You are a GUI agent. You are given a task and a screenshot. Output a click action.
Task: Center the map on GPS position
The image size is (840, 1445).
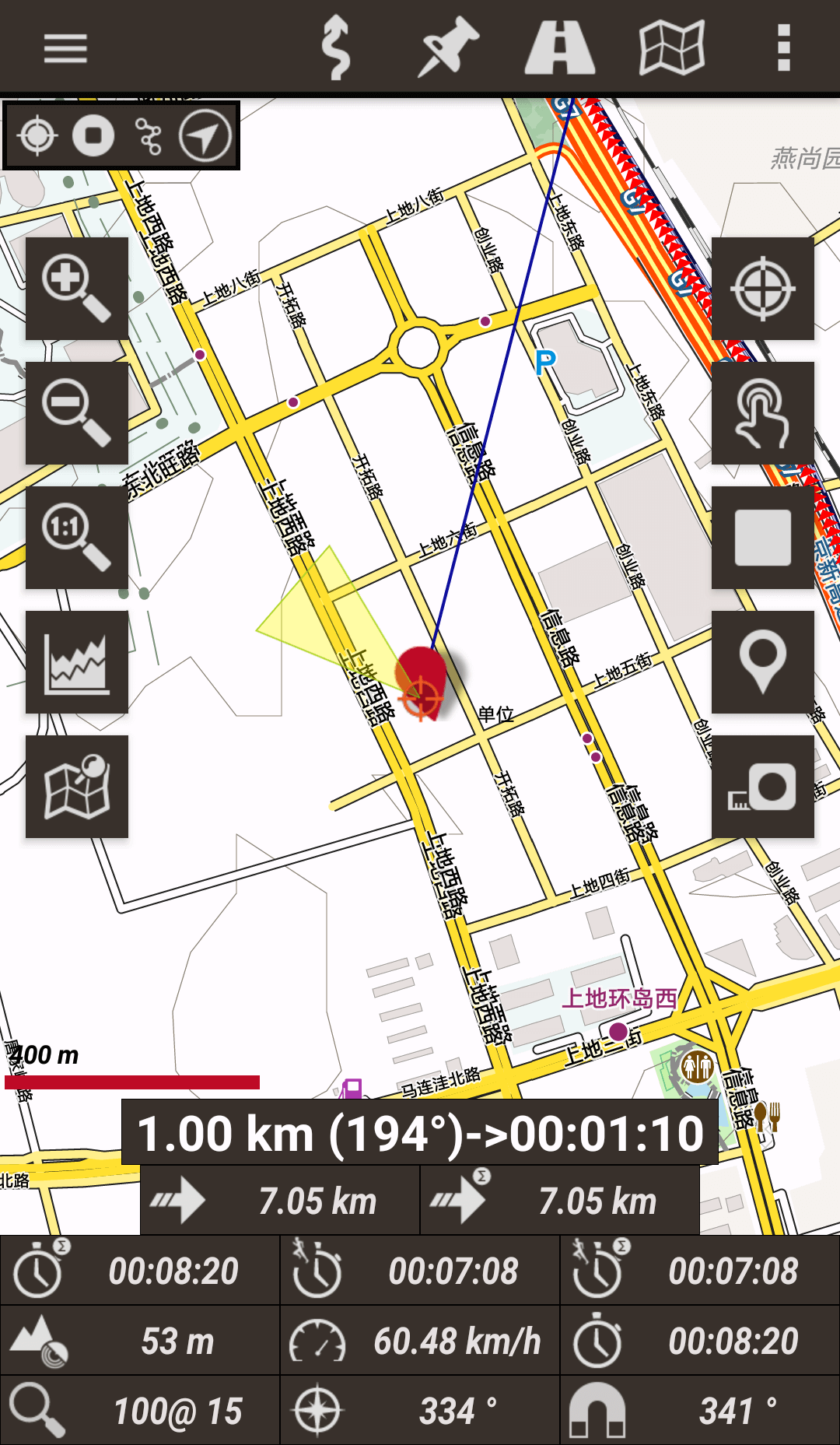(763, 289)
